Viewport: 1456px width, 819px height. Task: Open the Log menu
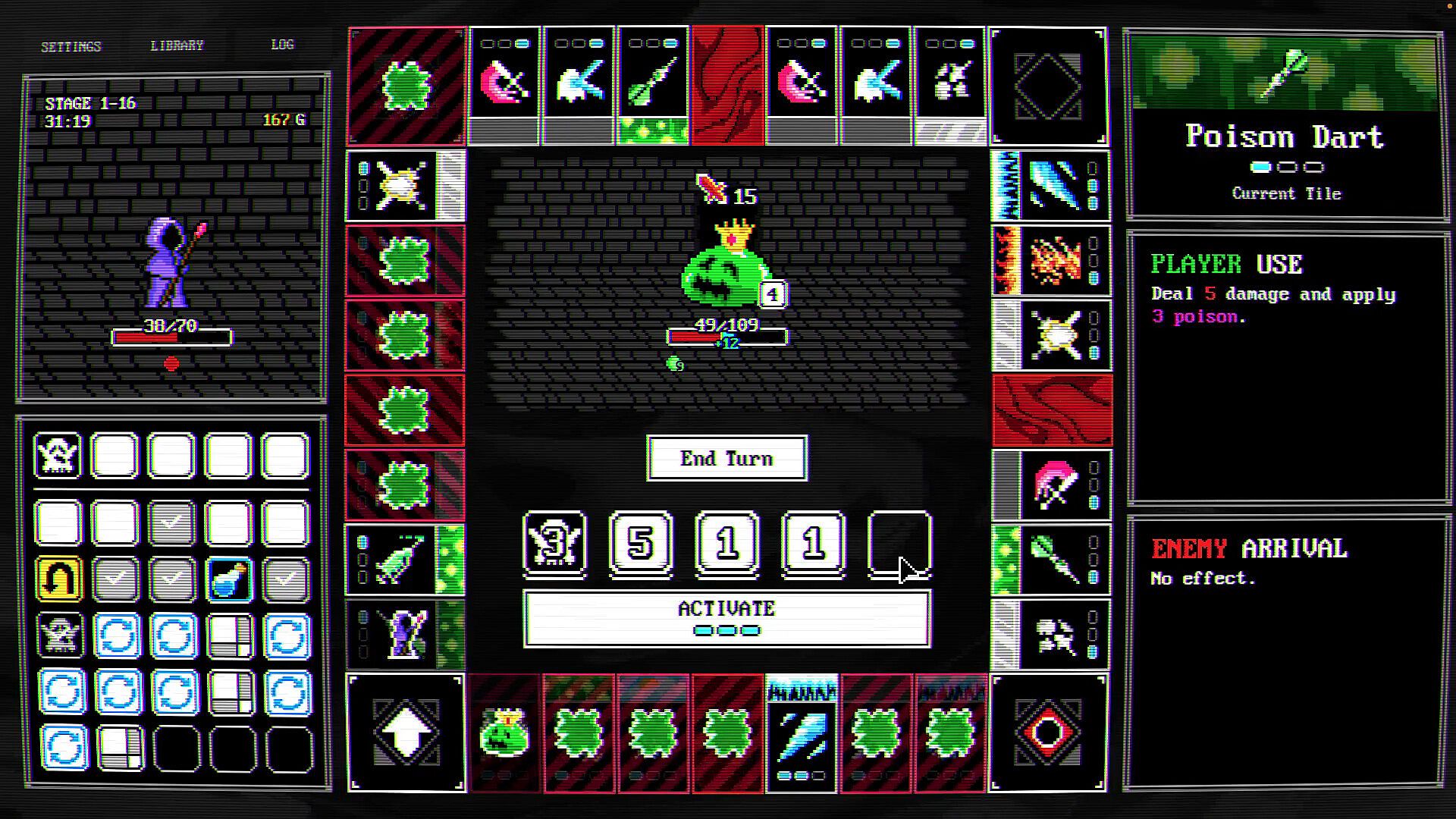[282, 45]
